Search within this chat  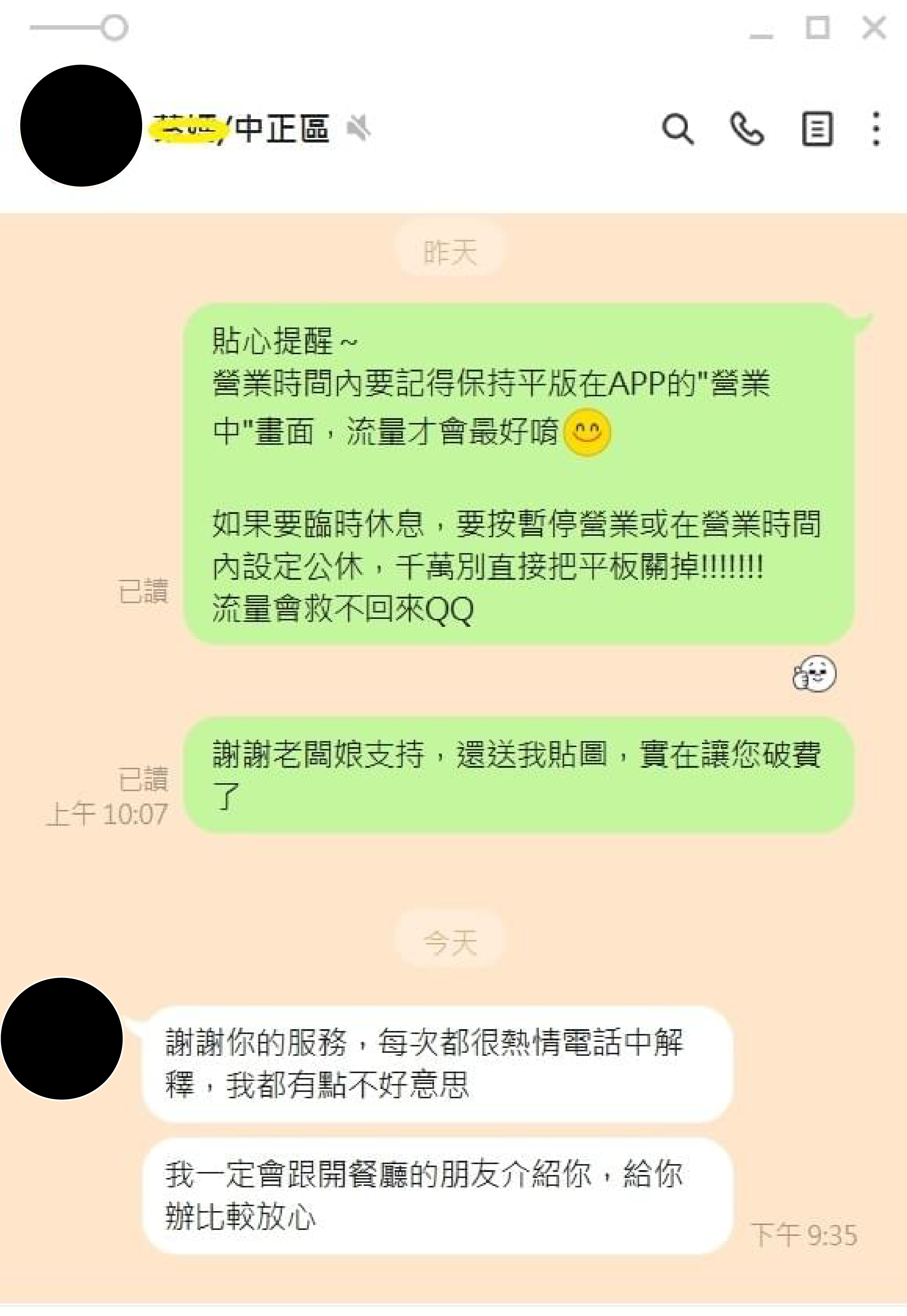coord(677,129)
